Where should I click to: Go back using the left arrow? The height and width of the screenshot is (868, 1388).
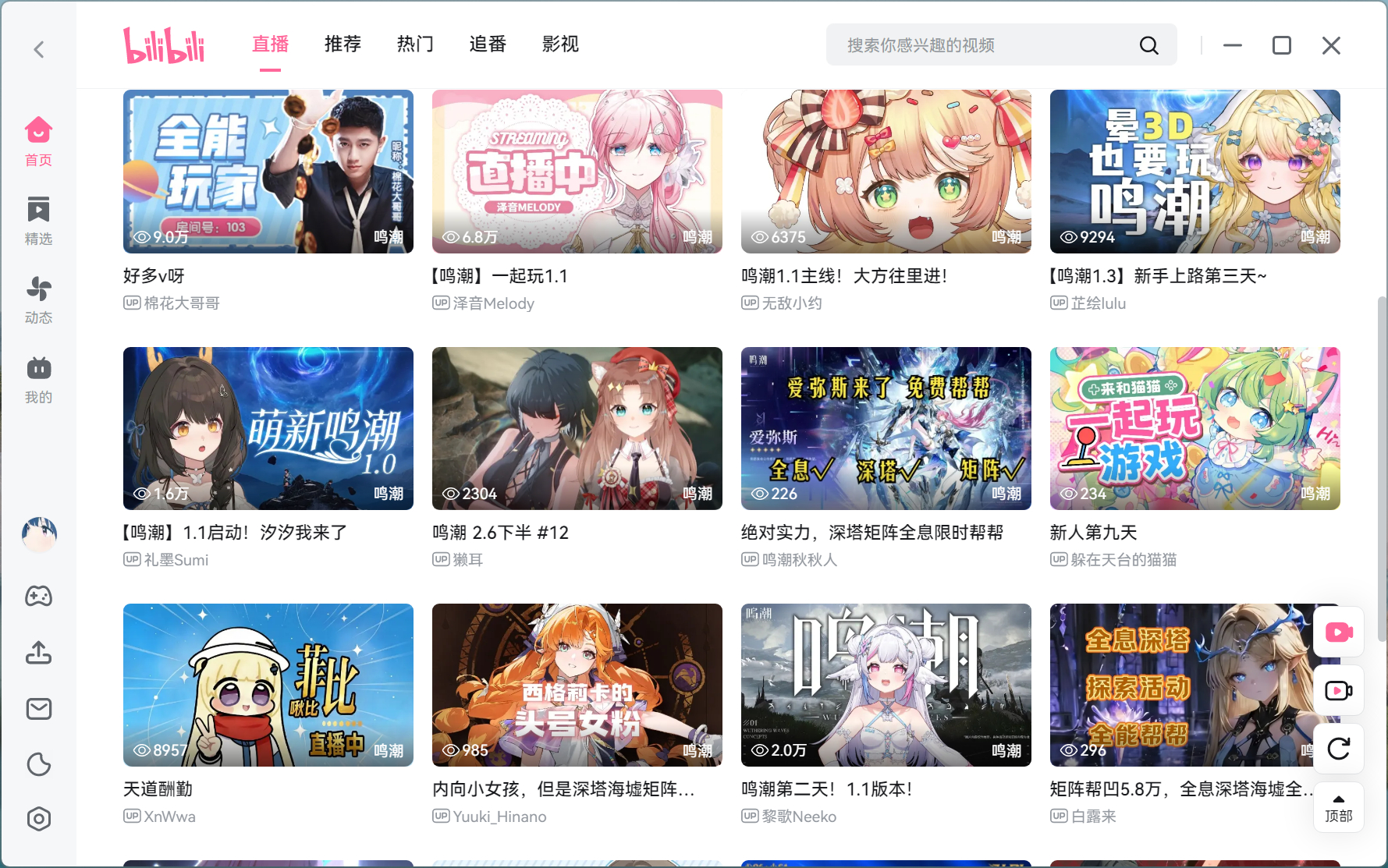[39, 49]
